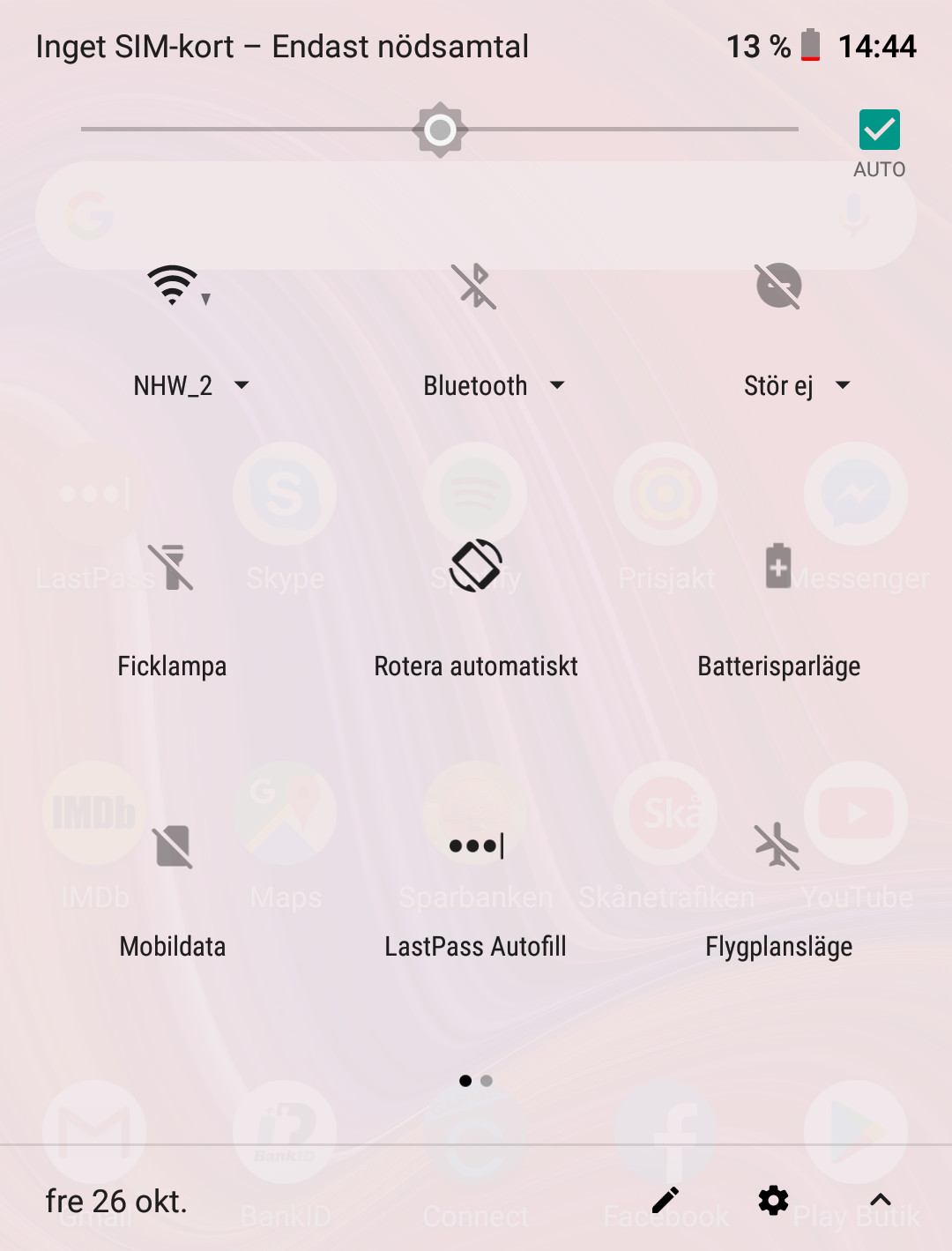This screenshot has height=1251, width=952.
Task: Enable Batterisparläge battery saver
Action: click(778, 566)
